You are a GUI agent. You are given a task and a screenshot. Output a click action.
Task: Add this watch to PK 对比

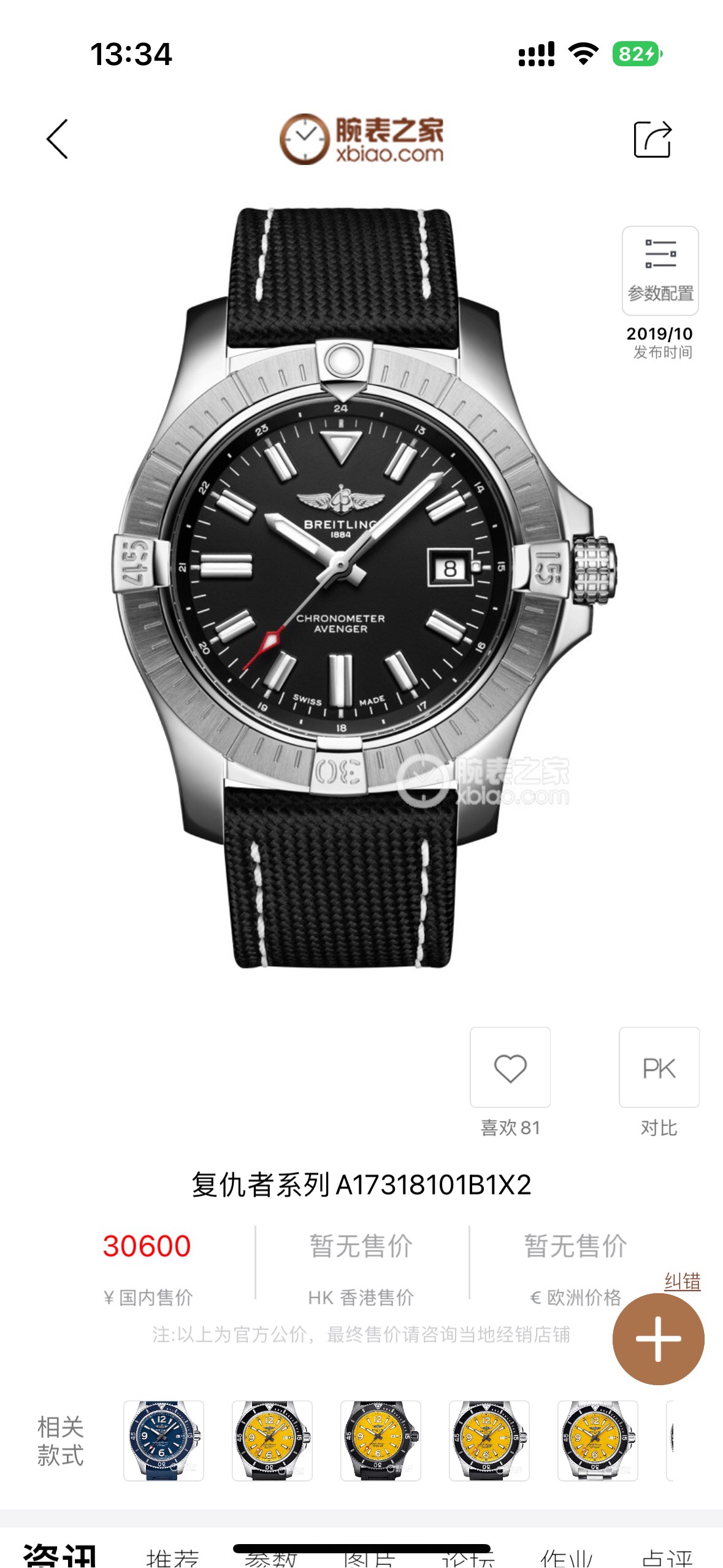point(659,1068)
